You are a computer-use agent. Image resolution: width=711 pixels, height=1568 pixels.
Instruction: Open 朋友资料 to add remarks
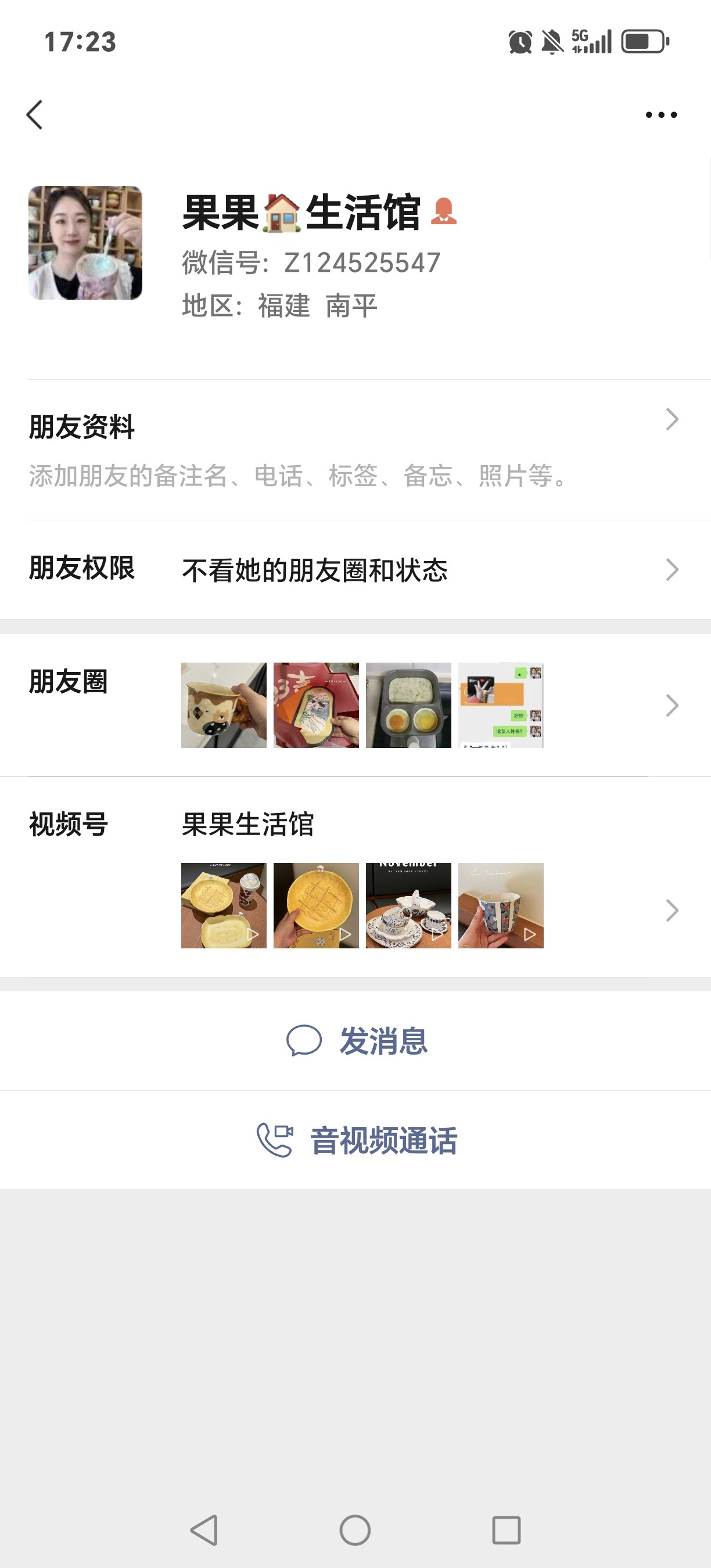coord(355,449)
